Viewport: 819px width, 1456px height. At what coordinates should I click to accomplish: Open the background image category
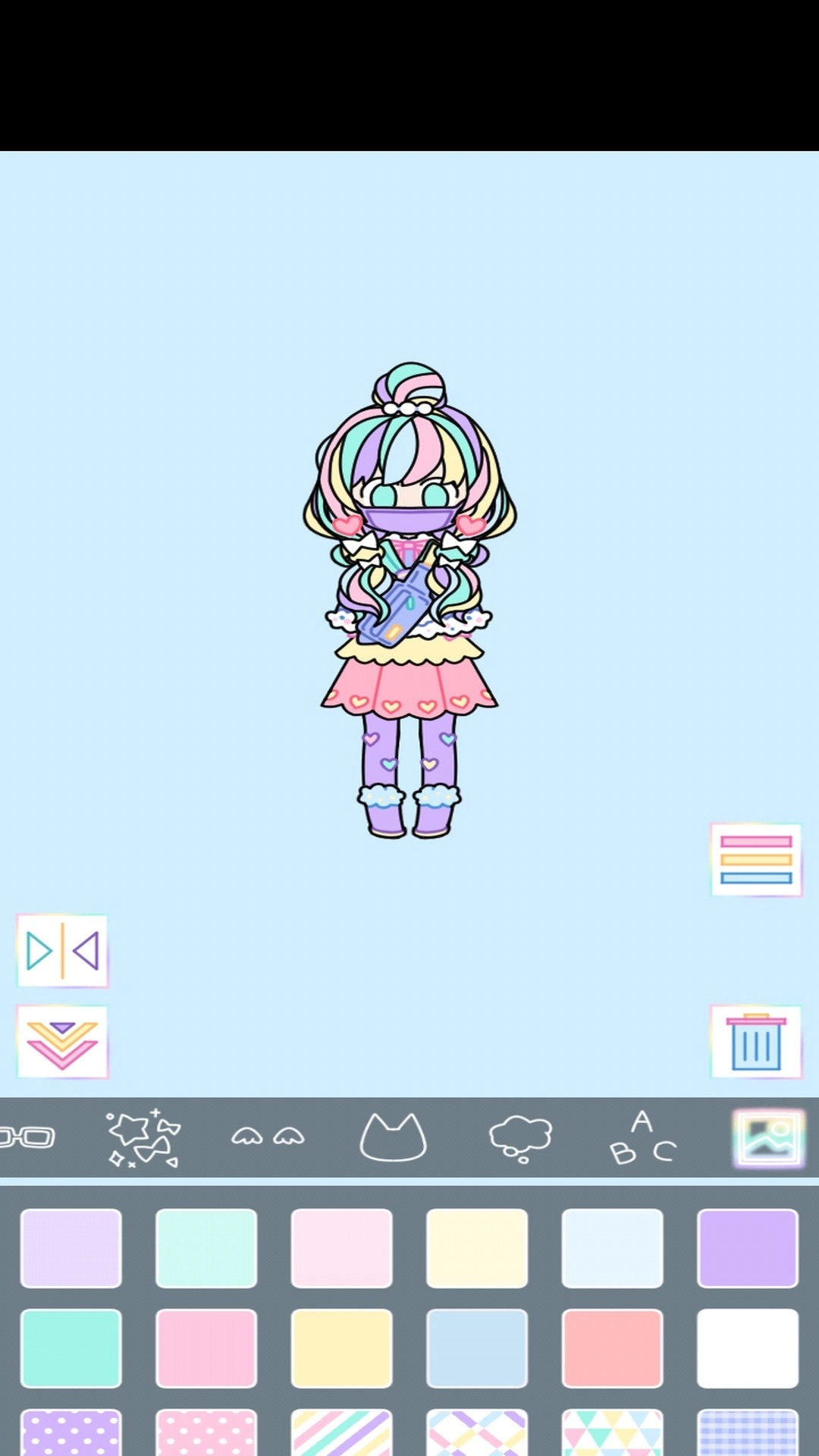click(768, 1135)
